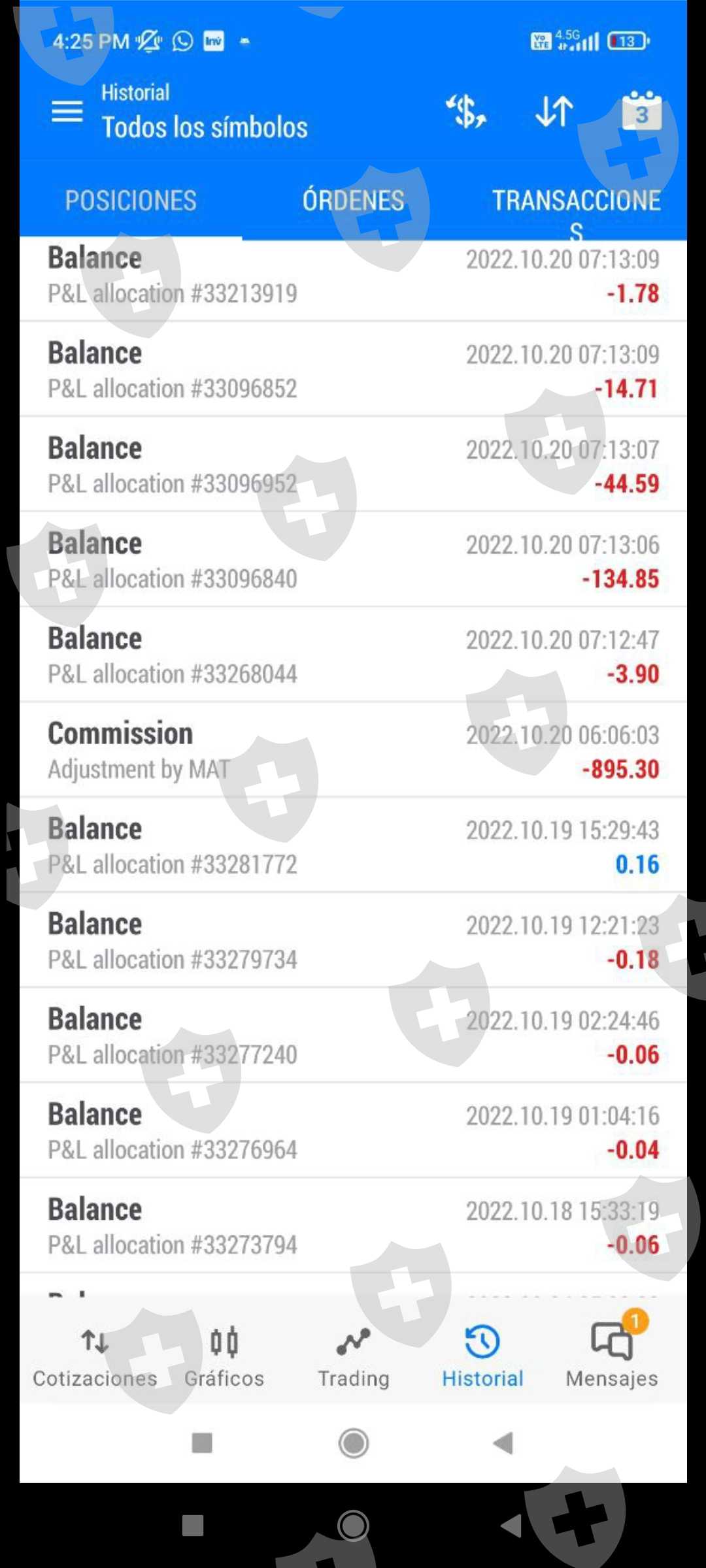This screenshot has width=706, height=1568.
Task: Open the P&L allocation #33096840 entry
Action: click(x=353, y=561)
